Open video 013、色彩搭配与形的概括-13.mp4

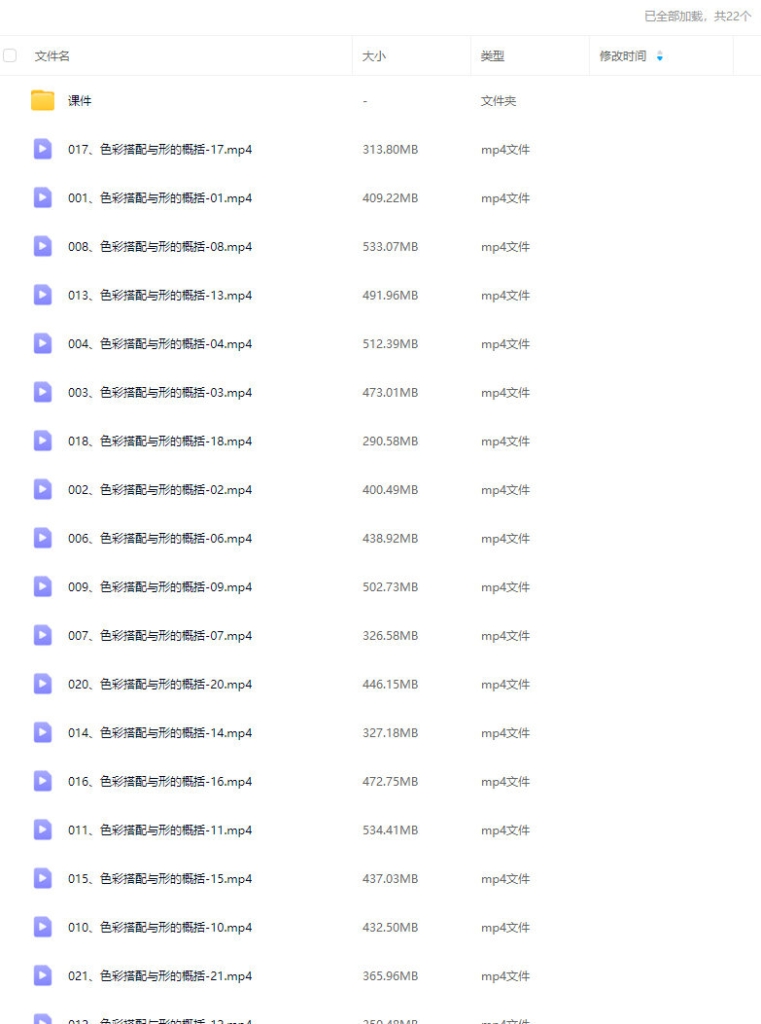coord(160,295)
